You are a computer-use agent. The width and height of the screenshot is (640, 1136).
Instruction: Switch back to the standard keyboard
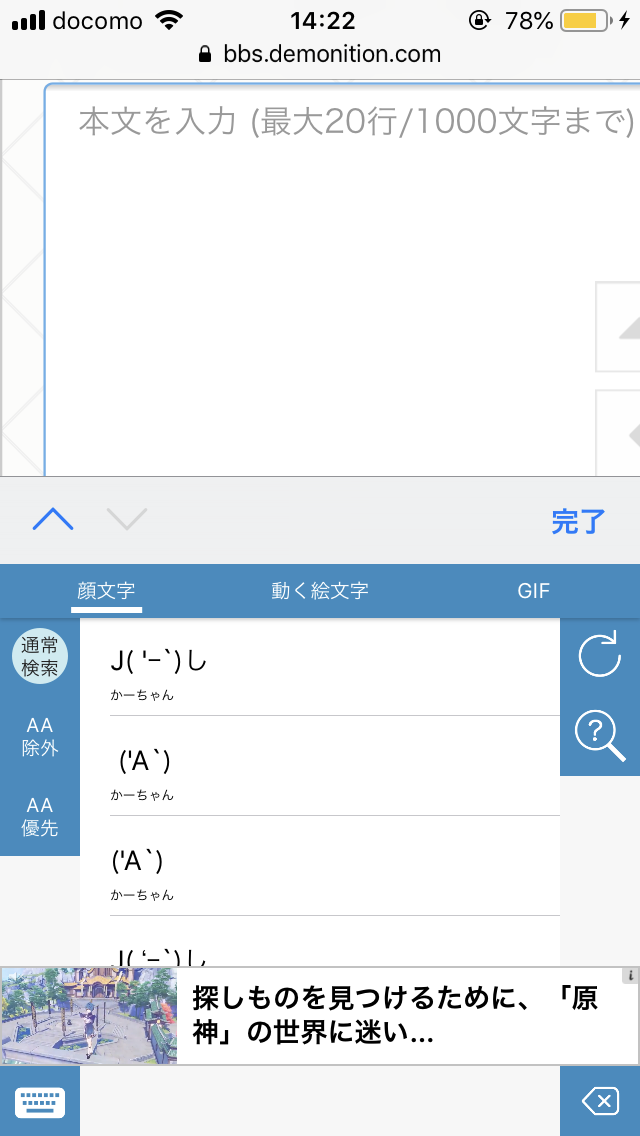40,1102
